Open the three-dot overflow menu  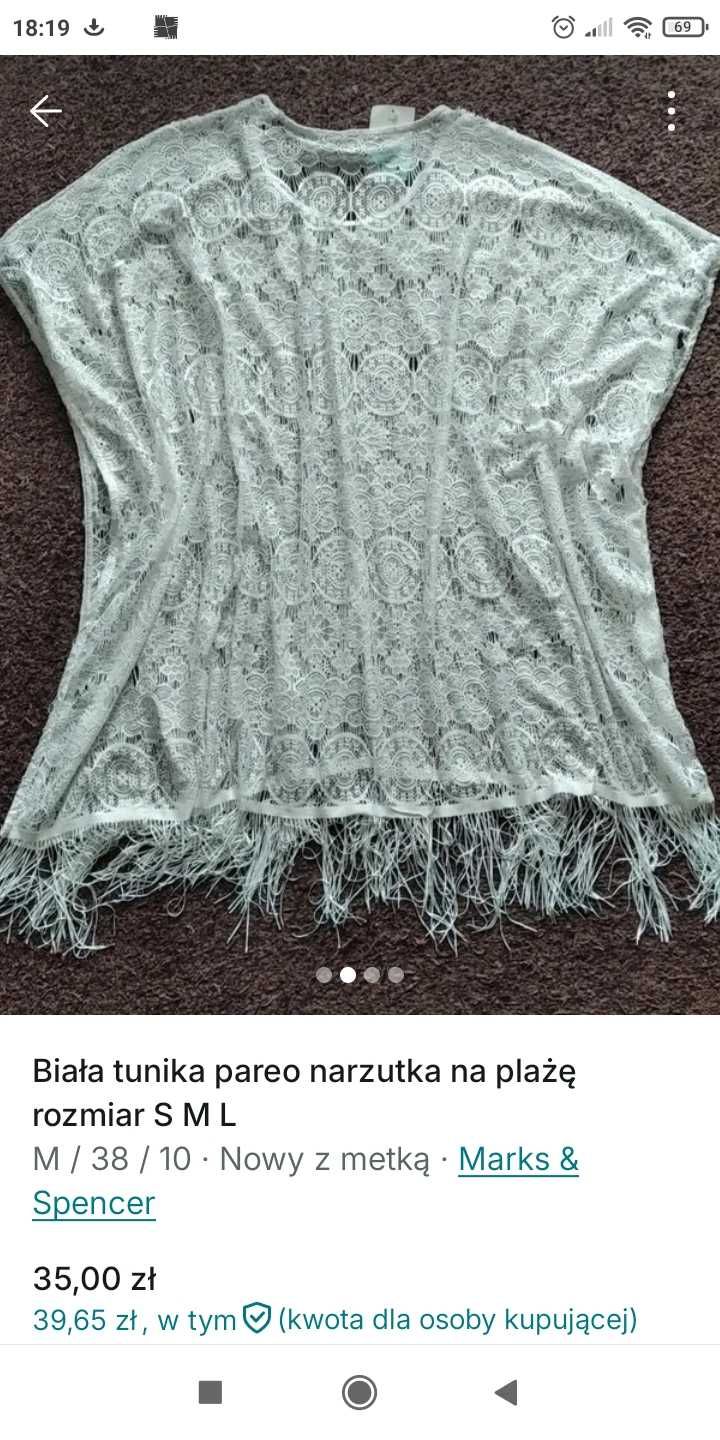(671, 111)
